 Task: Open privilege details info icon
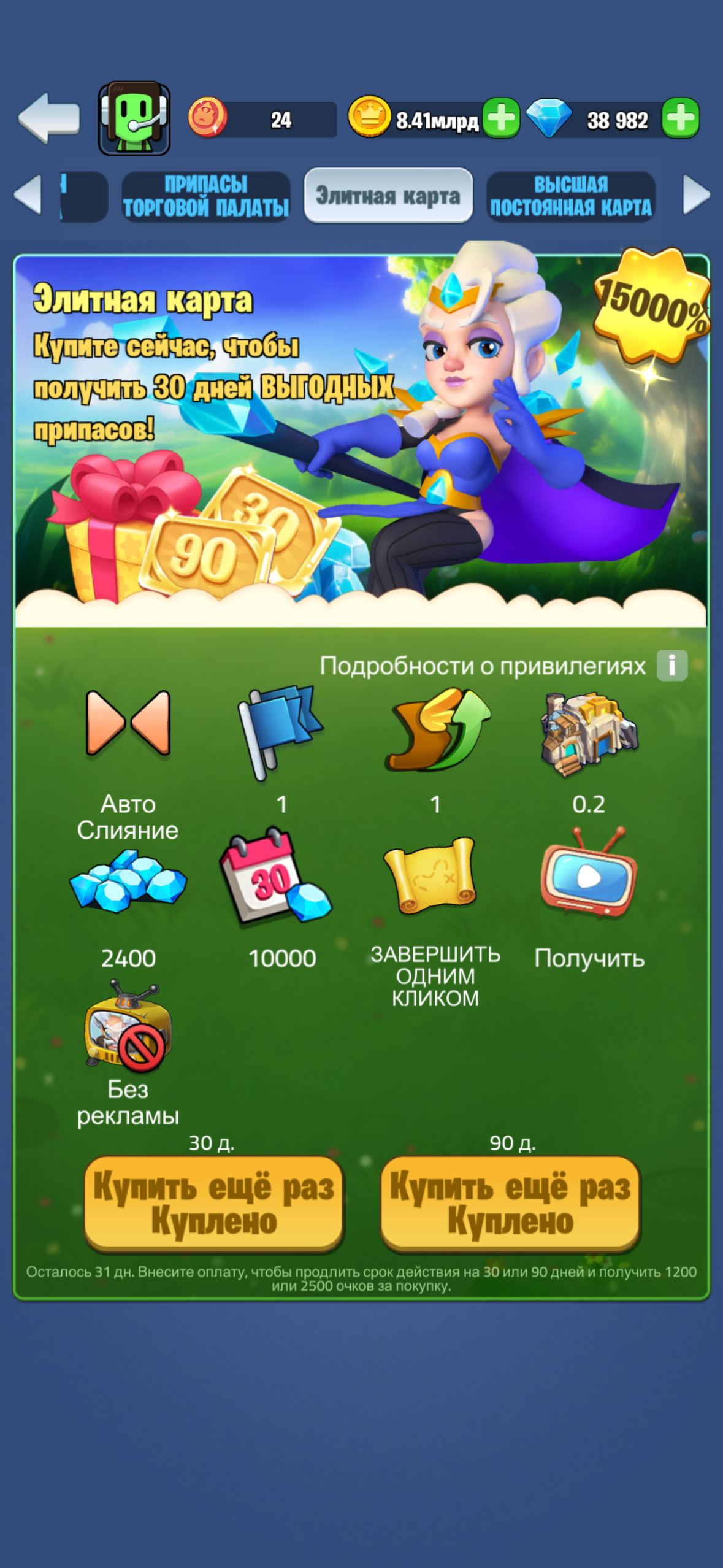[672, 665]
